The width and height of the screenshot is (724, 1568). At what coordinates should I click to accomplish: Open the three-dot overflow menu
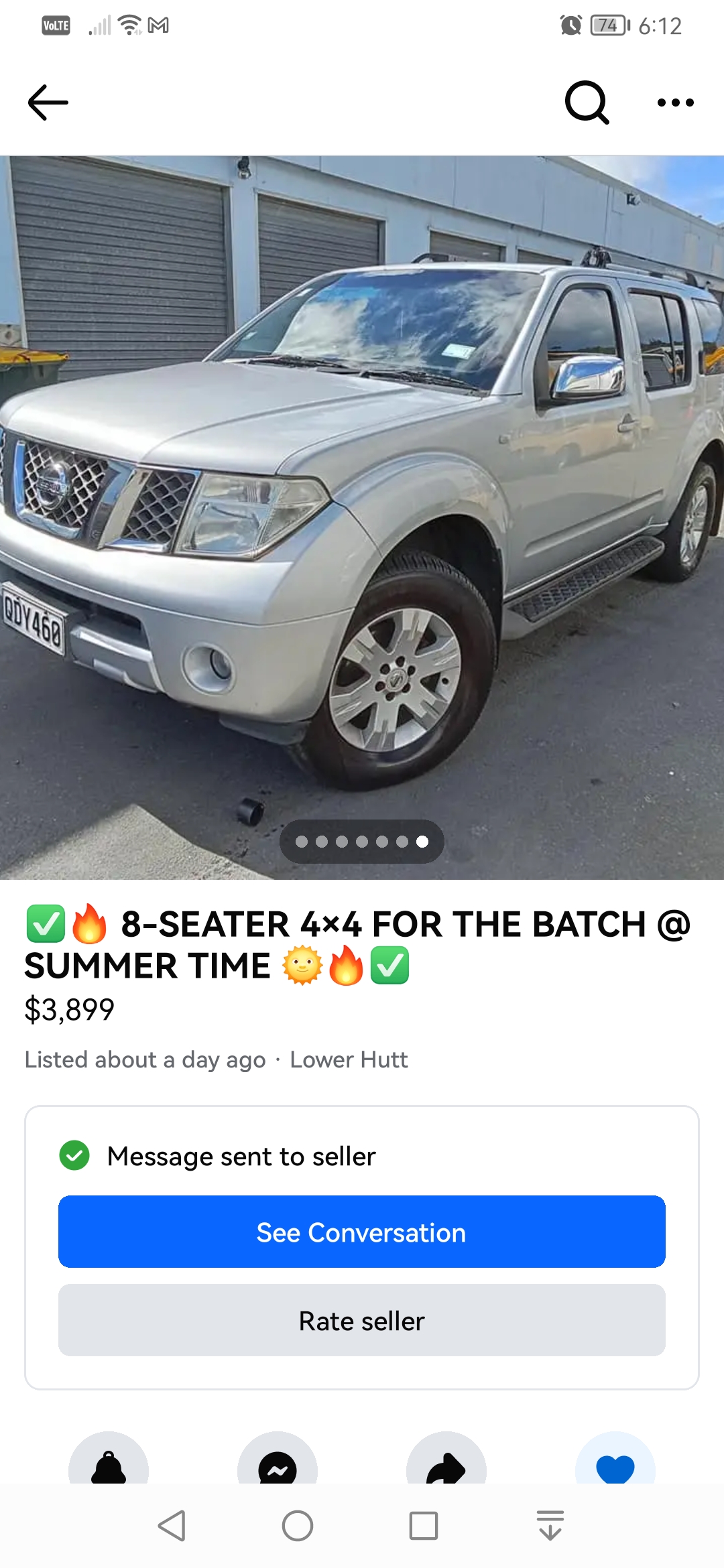click(x=675, y=103)
